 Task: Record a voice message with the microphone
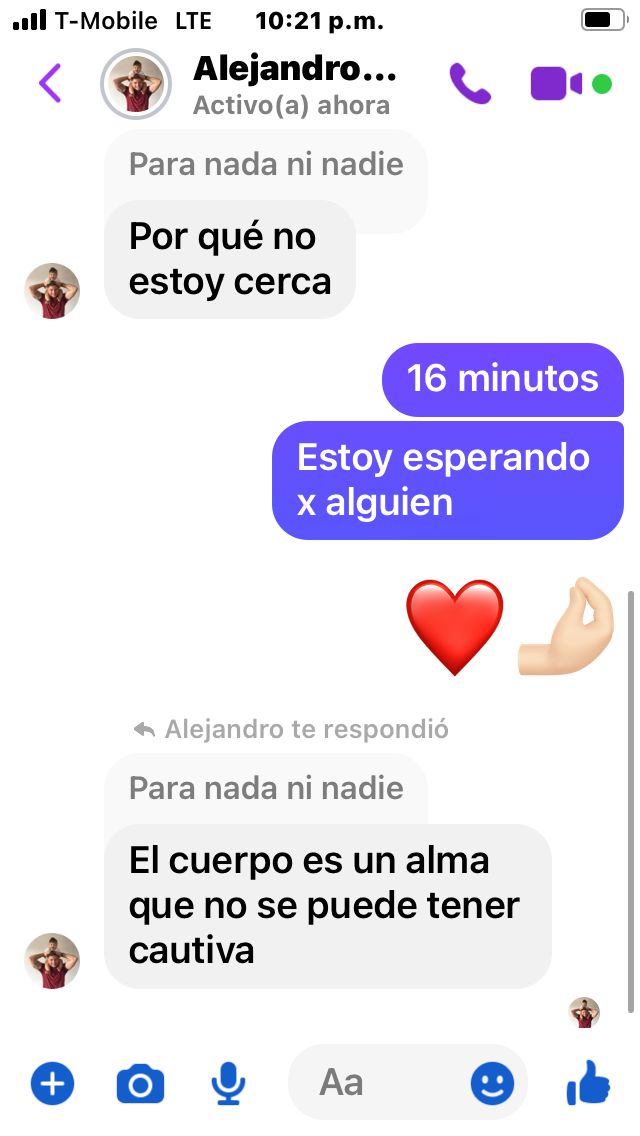pyautogui.click(x=229, y=1083)
